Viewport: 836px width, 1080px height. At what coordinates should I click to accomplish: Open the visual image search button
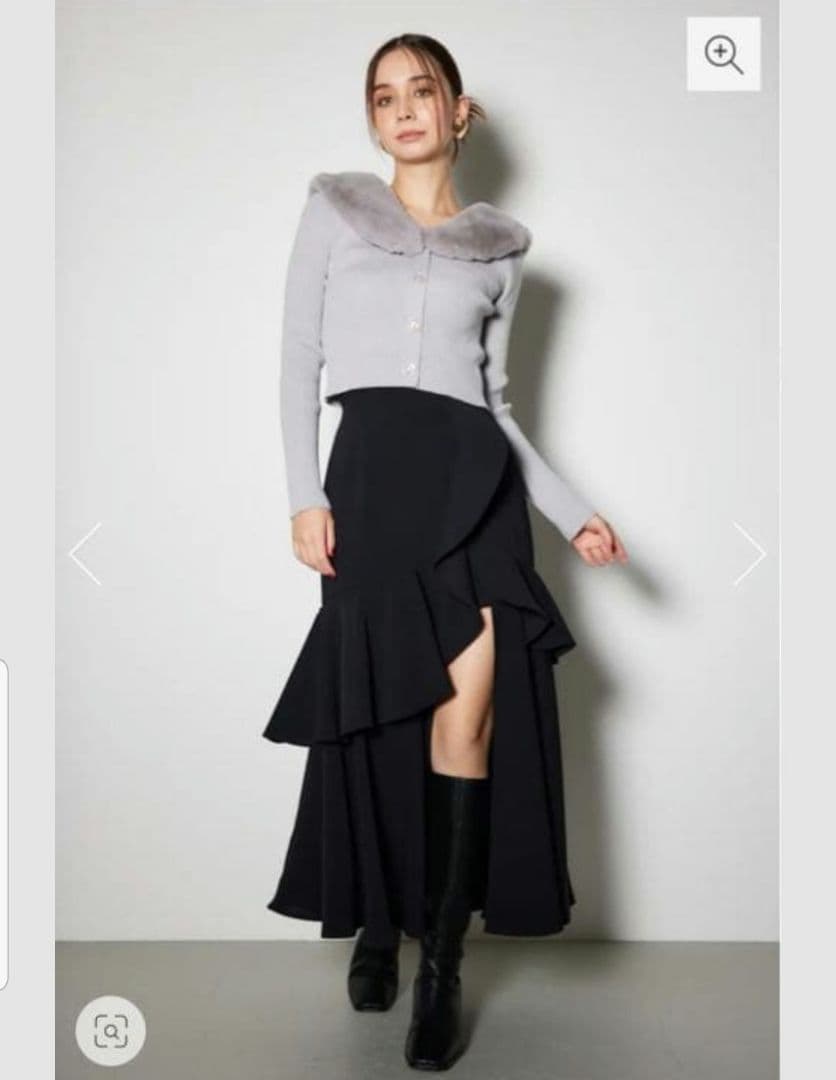(110, 1030)
